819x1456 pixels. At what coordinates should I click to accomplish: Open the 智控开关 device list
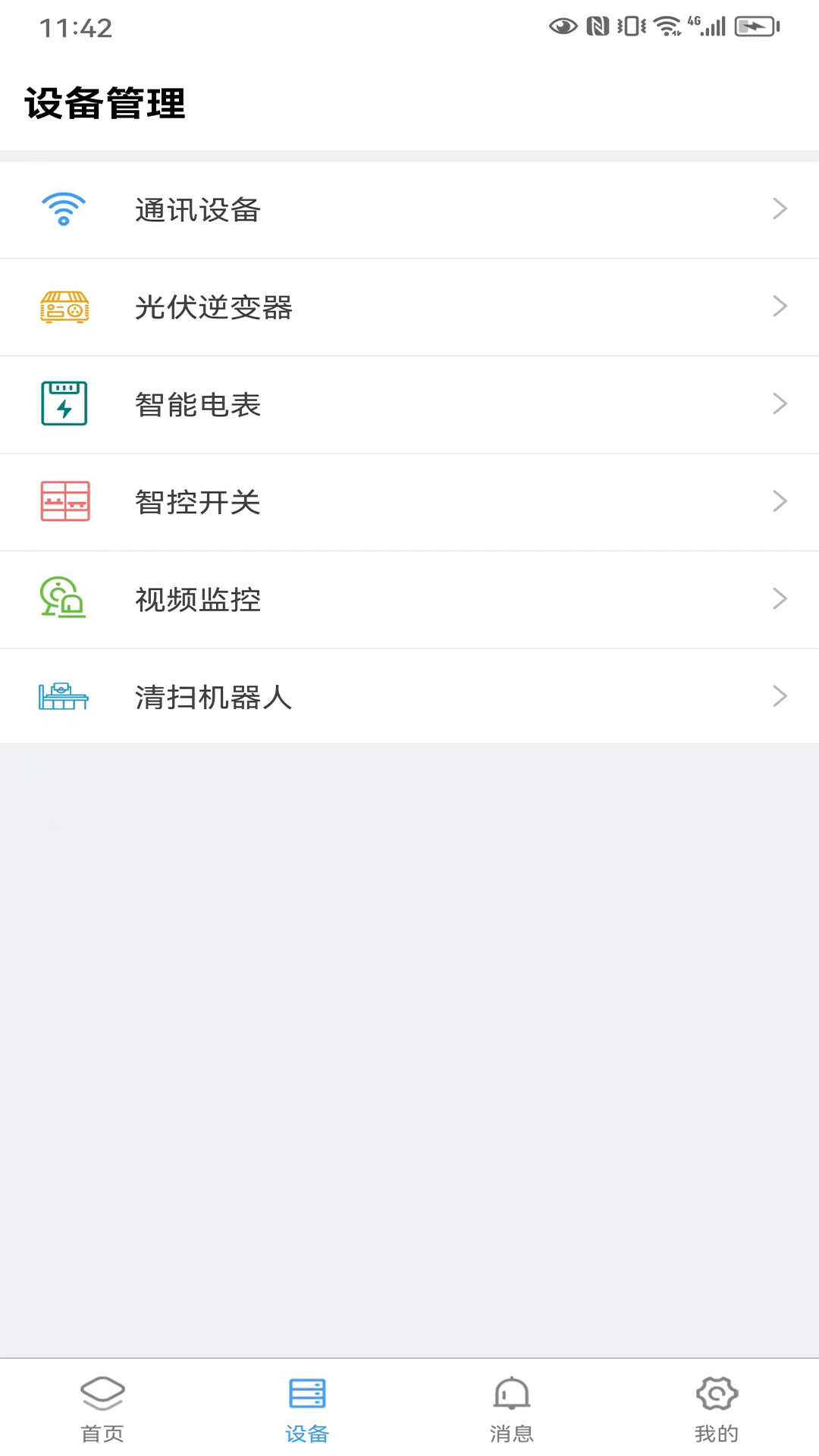(x=409, y=500)
